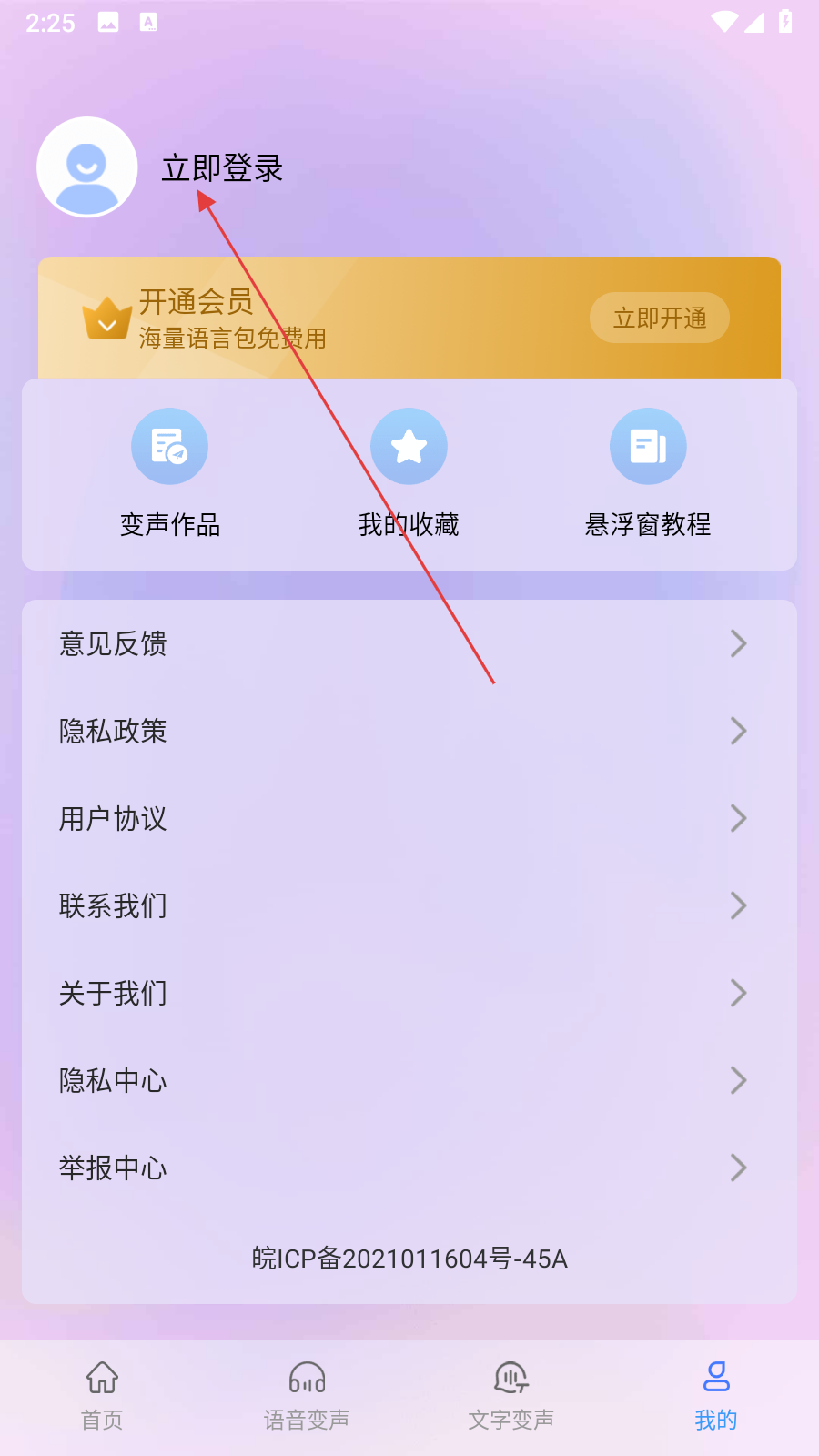This screenshot has width=819, height=1456.
Task: Open 变声作品
Action: pos(170,473)
